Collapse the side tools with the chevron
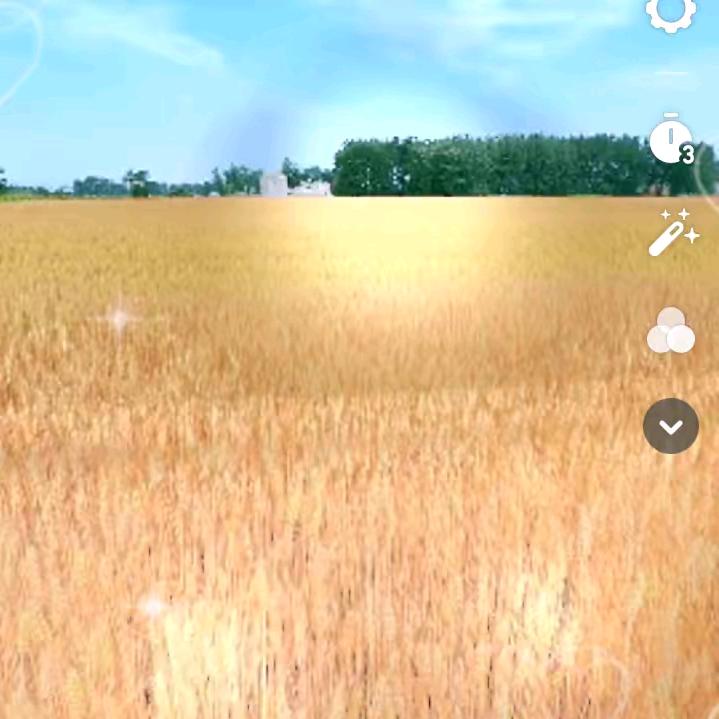The image size is (719, 719). pos(671,426)
